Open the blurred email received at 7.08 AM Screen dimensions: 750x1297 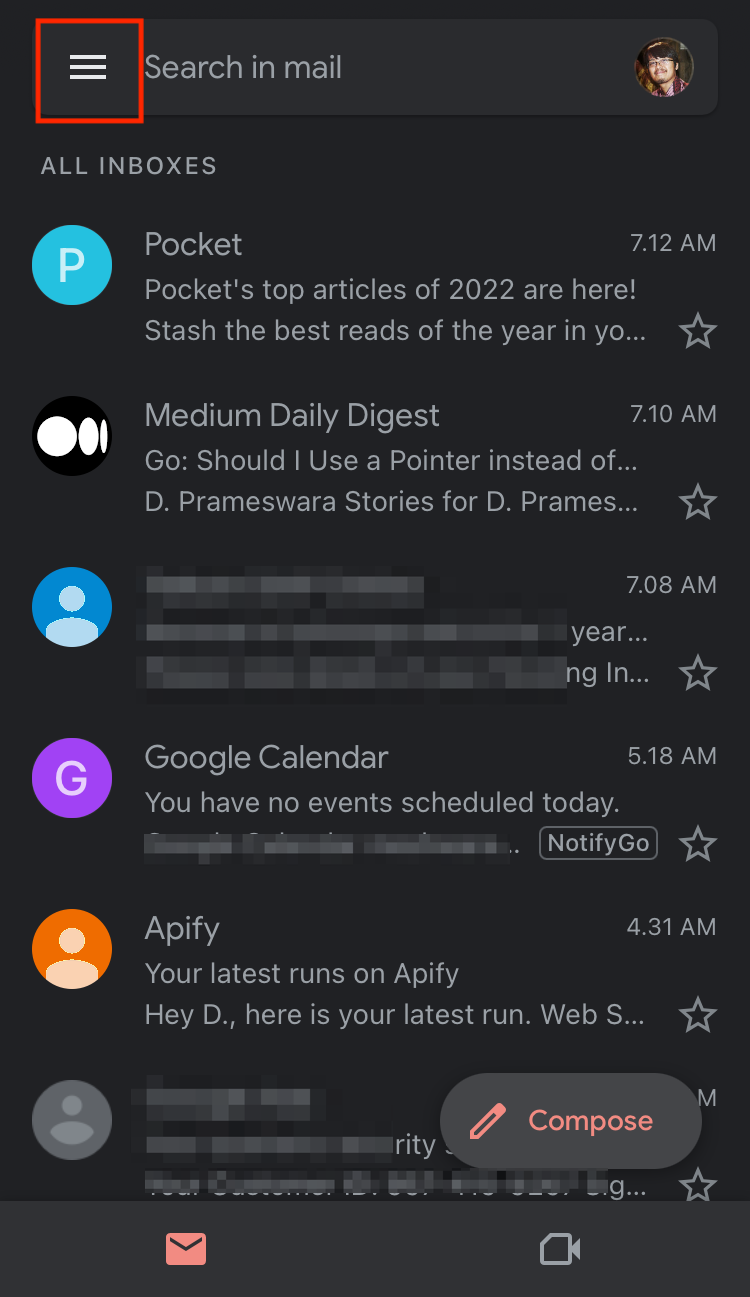(x=375, y=631)
